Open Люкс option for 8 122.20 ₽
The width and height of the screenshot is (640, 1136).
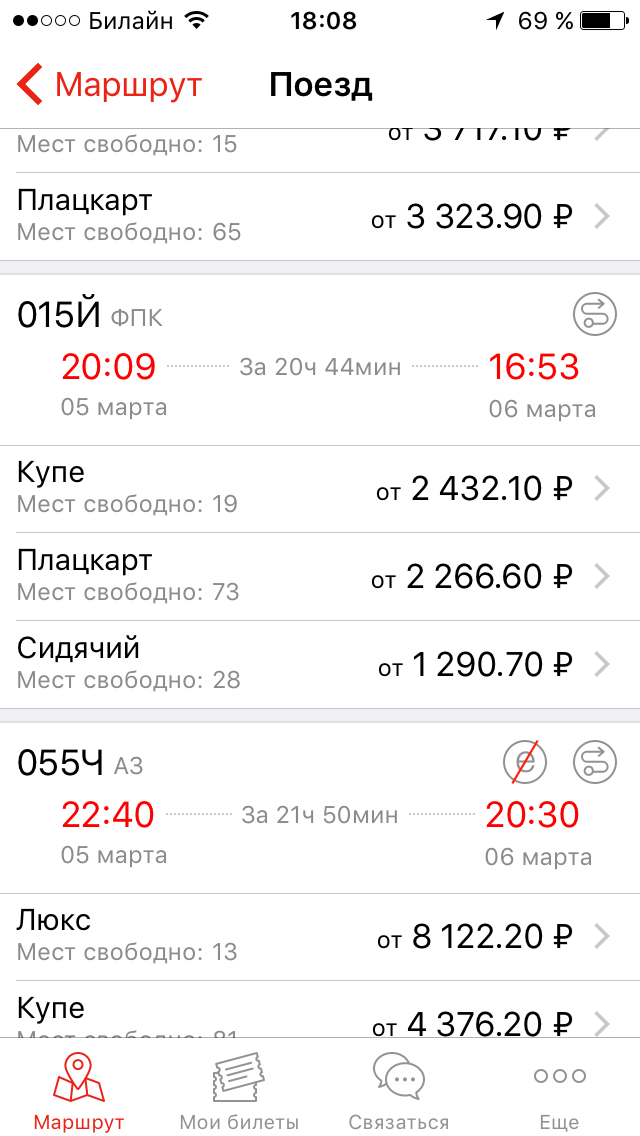(320, 936)
